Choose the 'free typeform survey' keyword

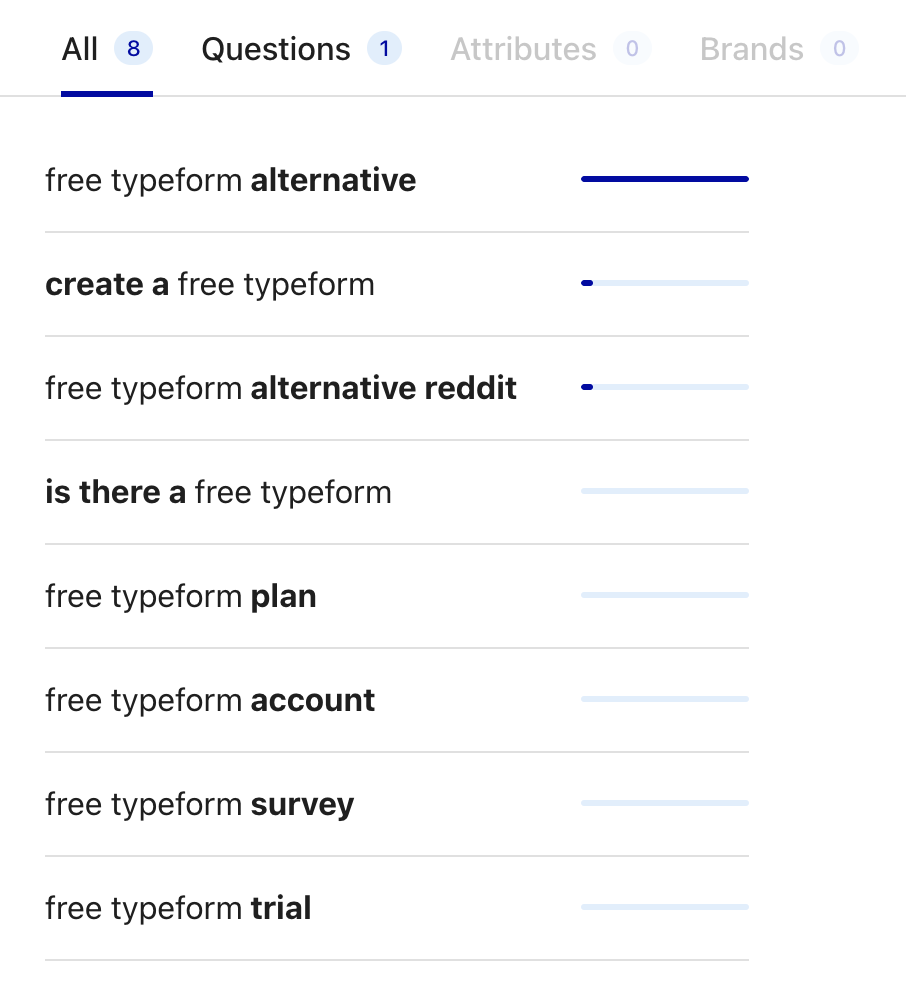coord(200,805)
